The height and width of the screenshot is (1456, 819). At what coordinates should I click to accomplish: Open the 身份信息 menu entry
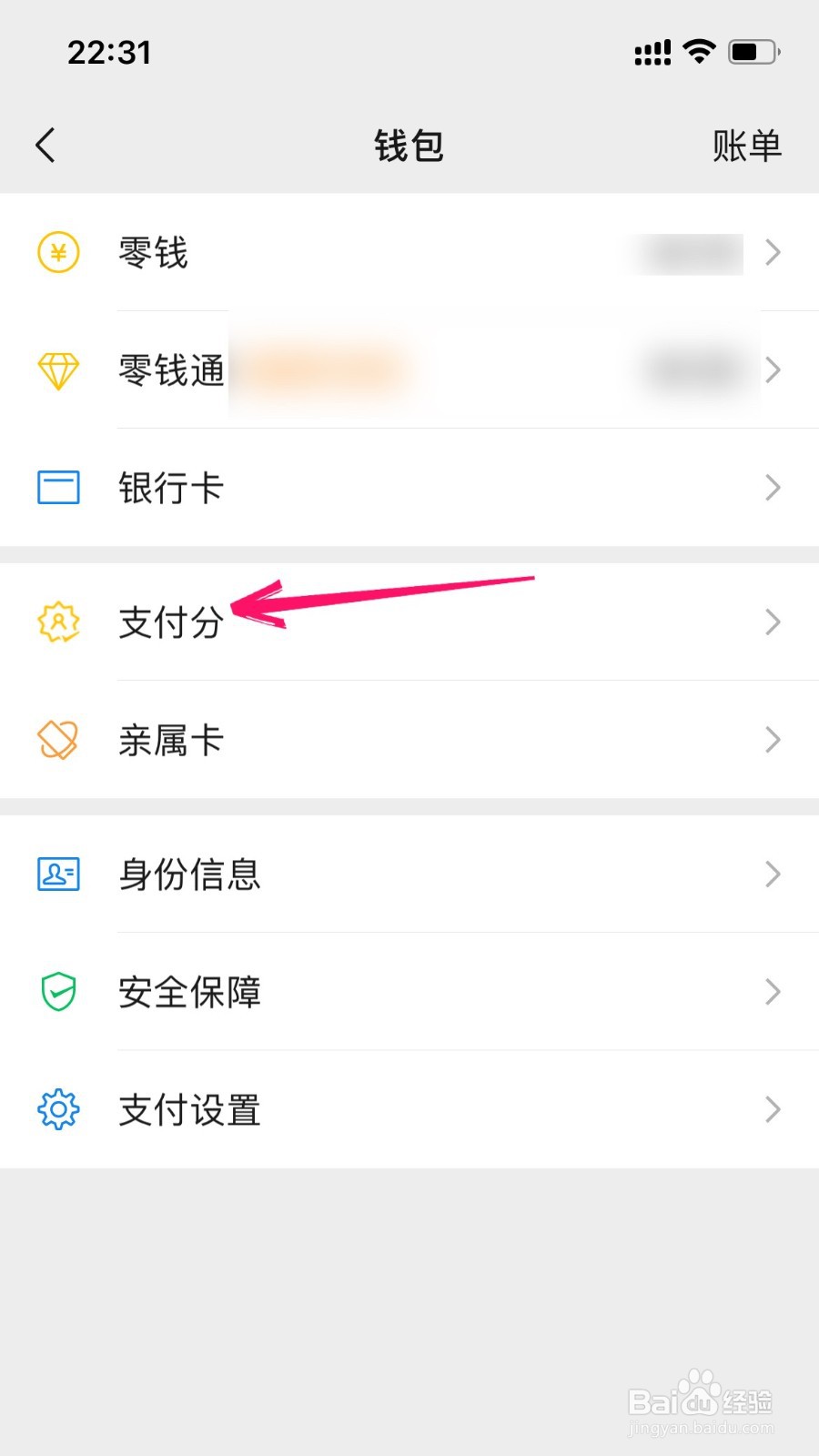tap(188, 875)
